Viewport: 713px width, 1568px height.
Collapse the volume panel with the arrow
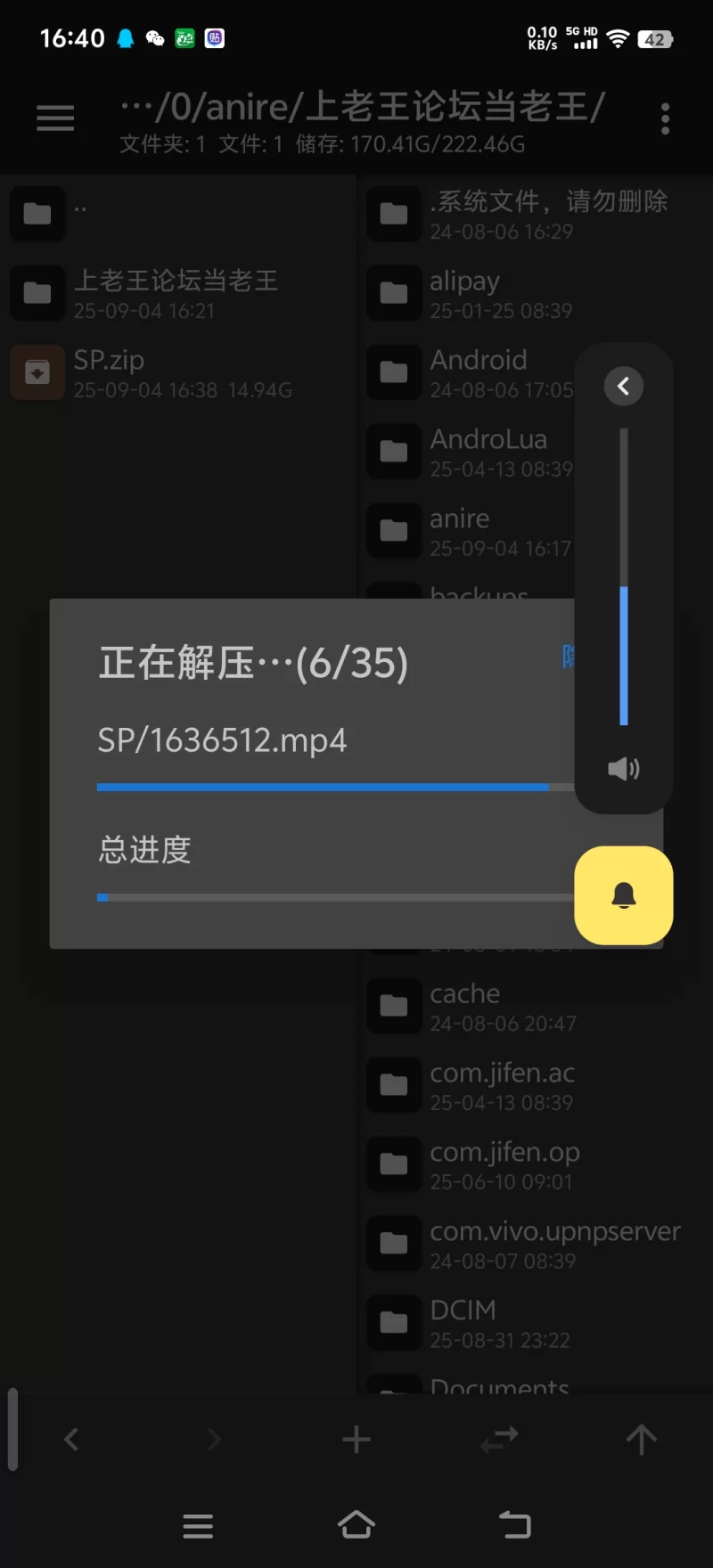[x=624, y=386]
